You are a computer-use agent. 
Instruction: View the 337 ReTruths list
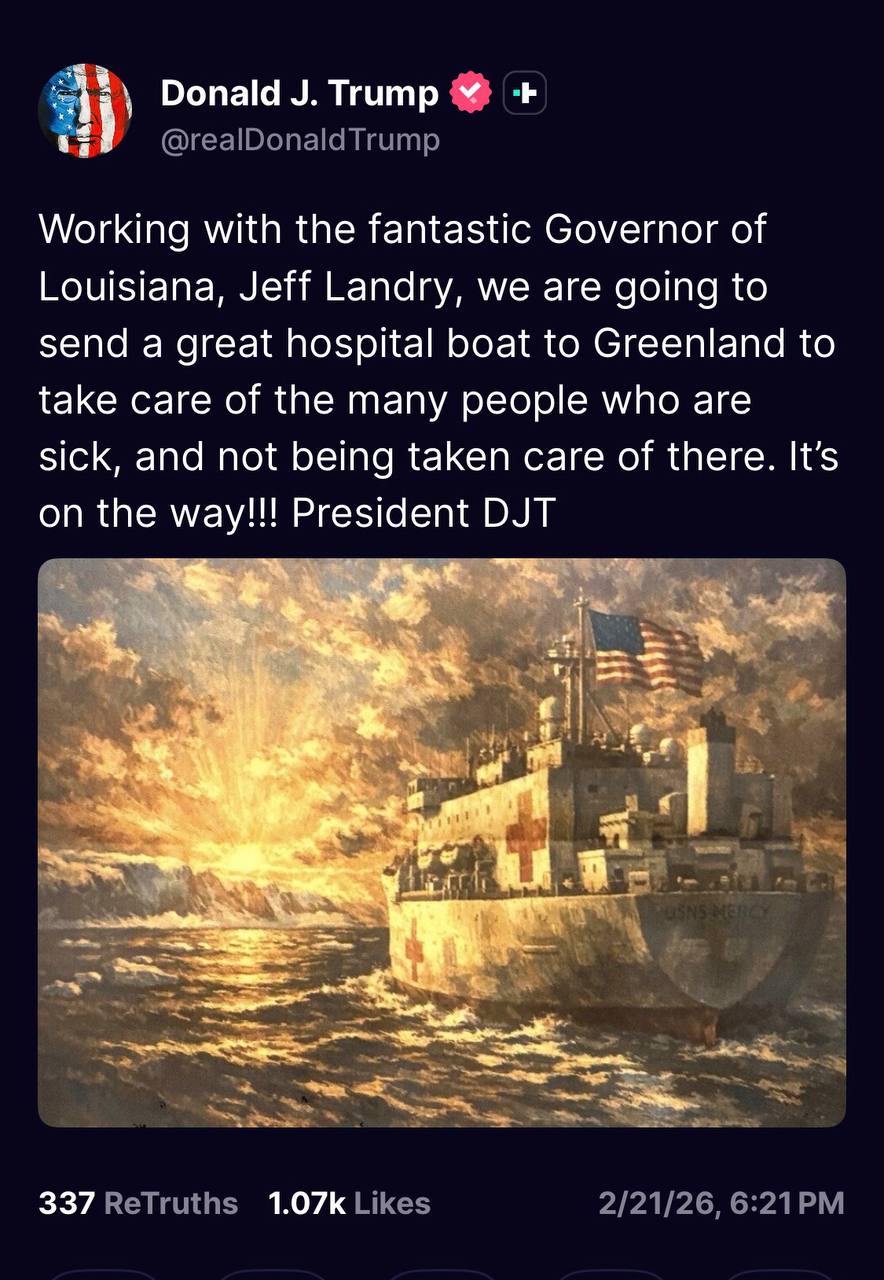coord(138,1203)
